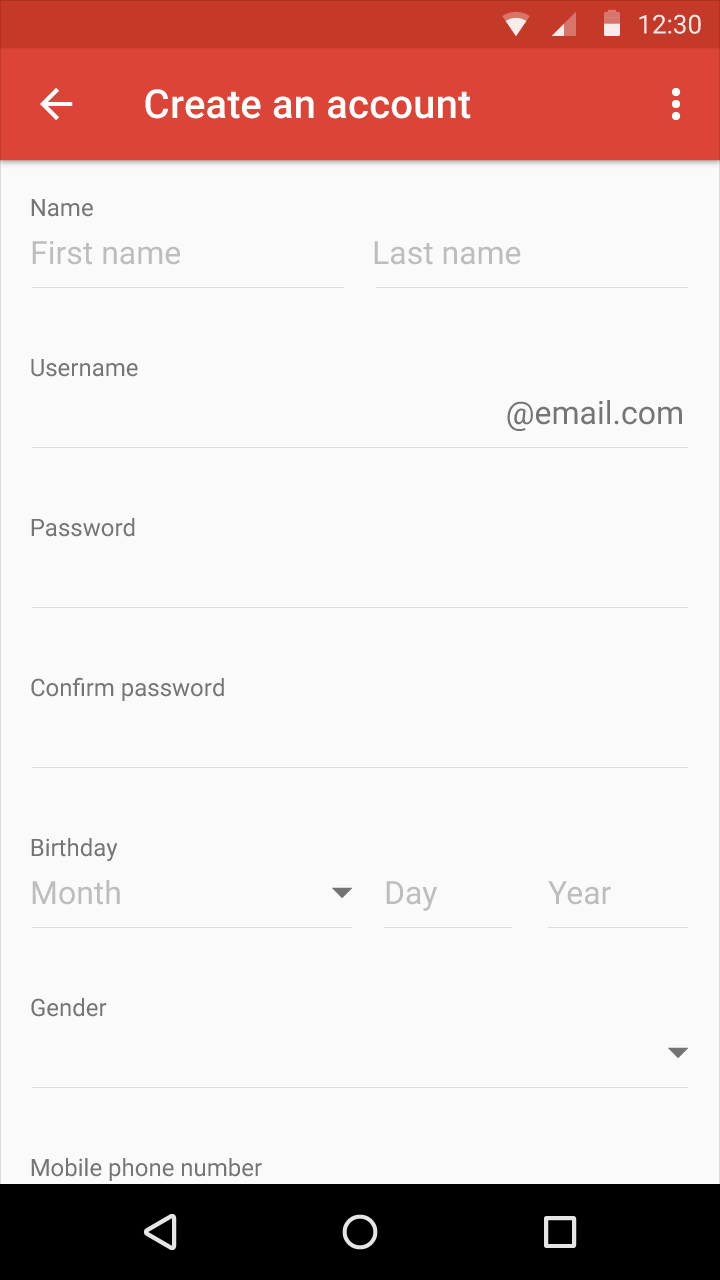The height and width of the screenshot is (1280, 720).
Task: Select the birthday Year field
Action: 616,893
